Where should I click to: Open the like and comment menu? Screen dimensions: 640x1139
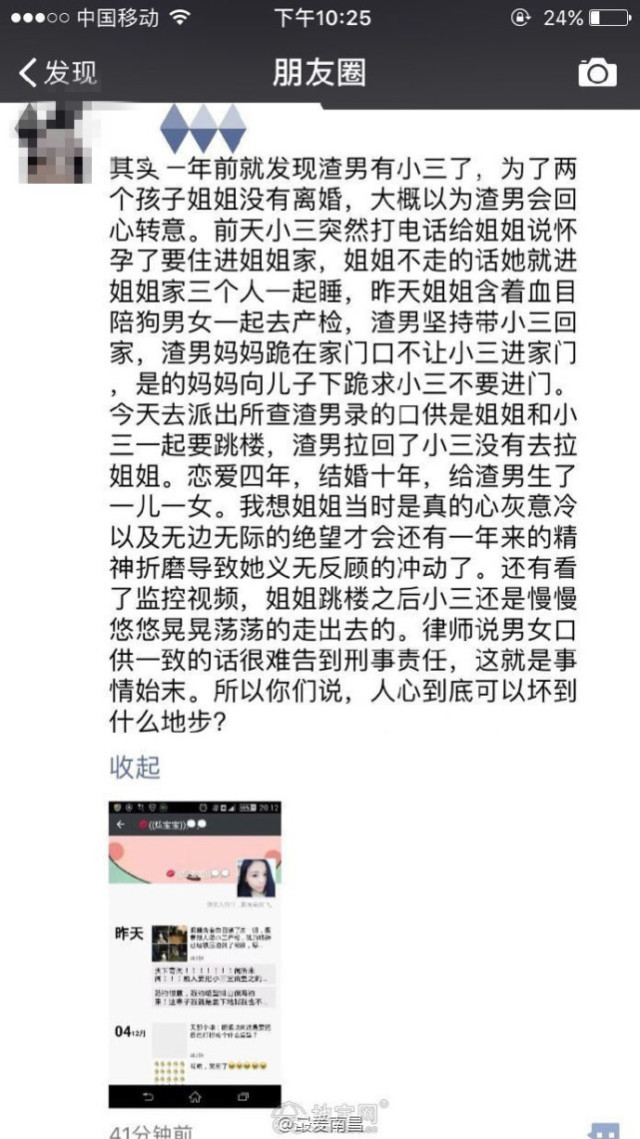click(604, 1129)
